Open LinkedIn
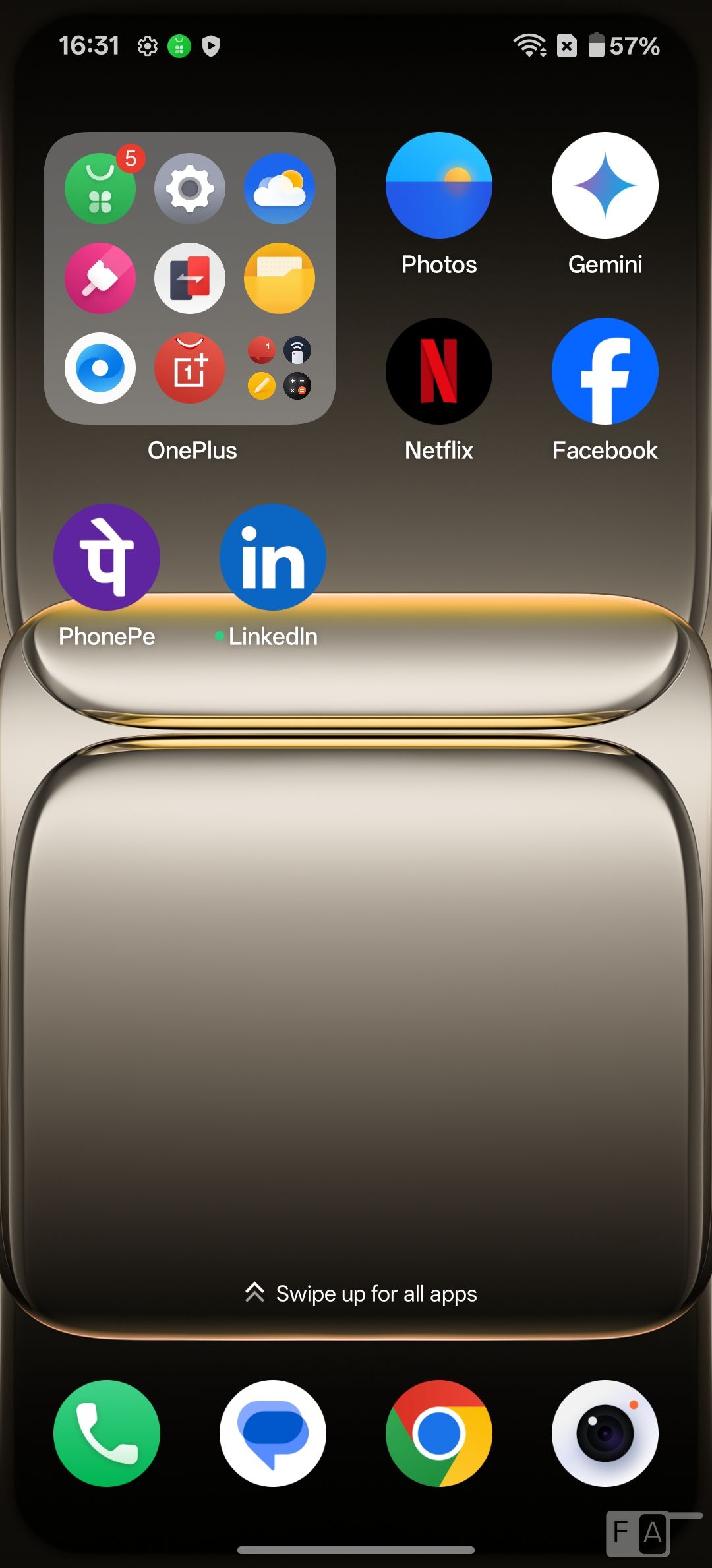This screenshot has width=712, height=1568. [273, 557]
